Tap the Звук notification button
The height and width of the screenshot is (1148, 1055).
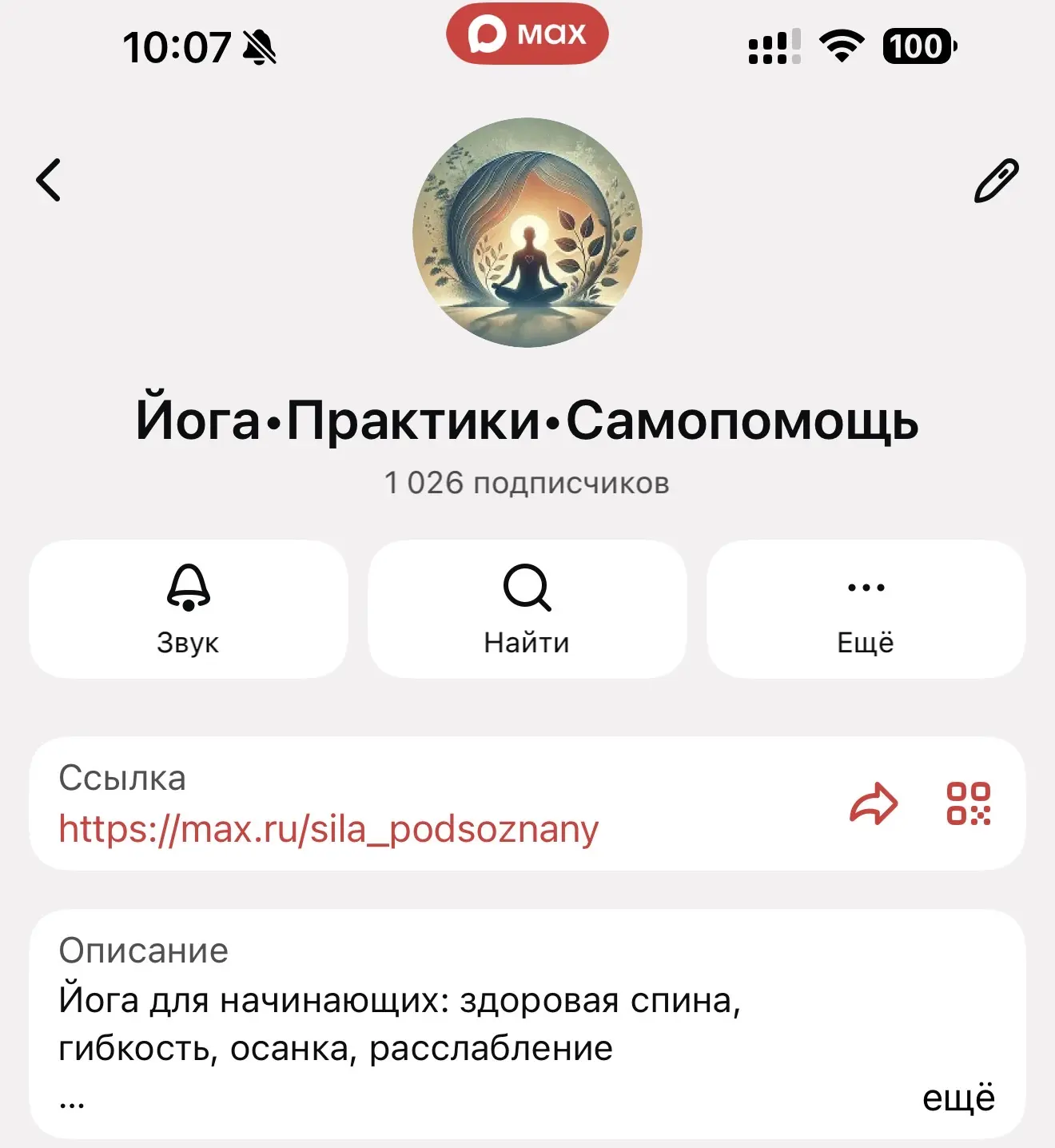pos(189,609)
